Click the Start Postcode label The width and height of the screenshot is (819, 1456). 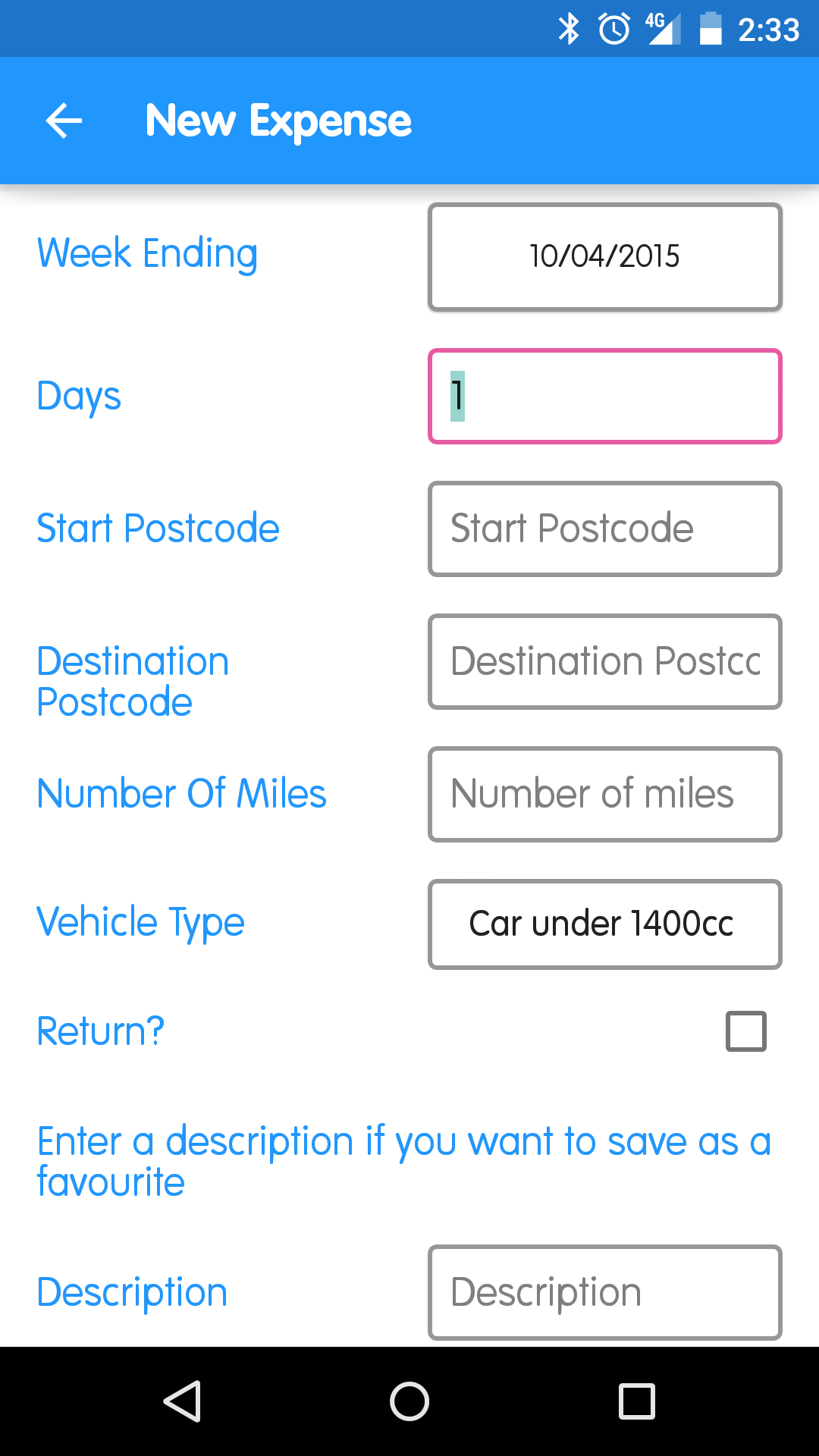tap(158, 529)
